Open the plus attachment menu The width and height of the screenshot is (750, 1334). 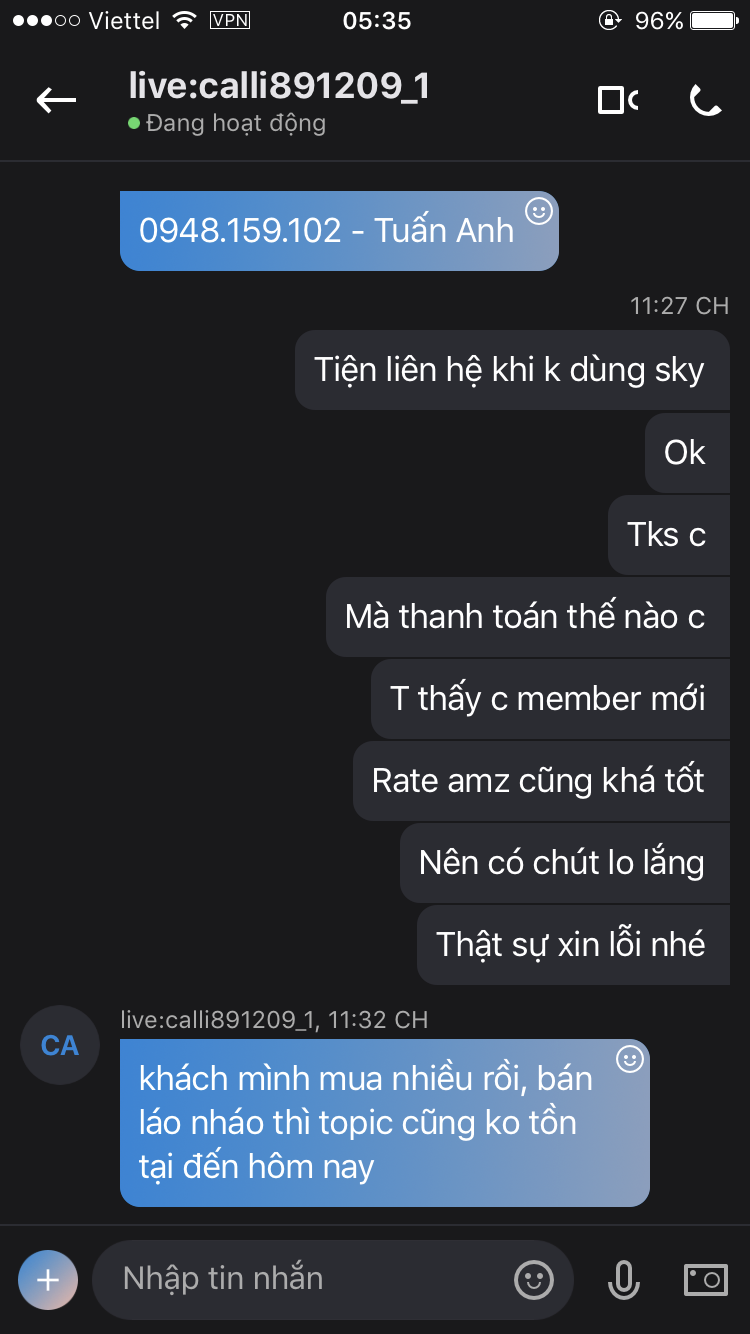(x=47, y=1279)
